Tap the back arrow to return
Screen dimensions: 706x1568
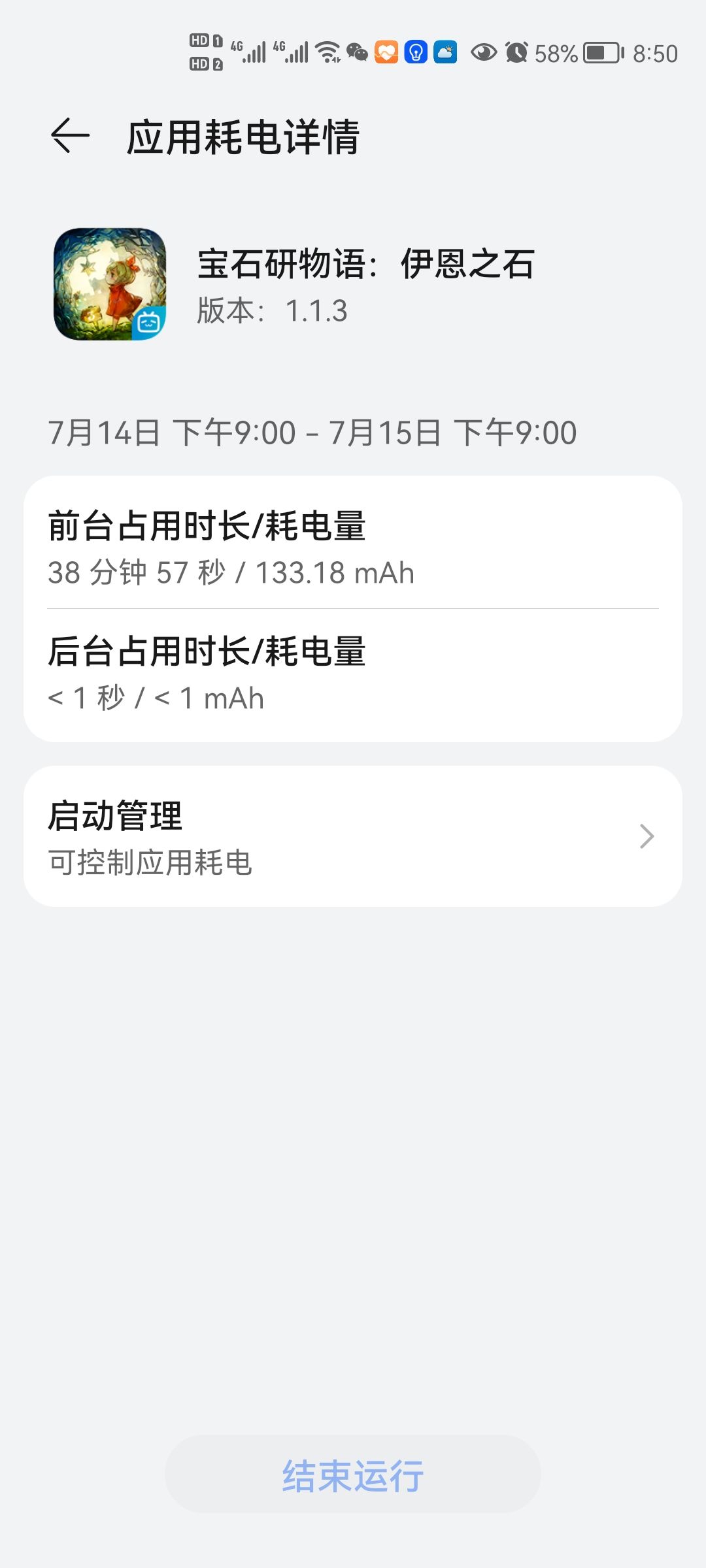coord(69,135)
